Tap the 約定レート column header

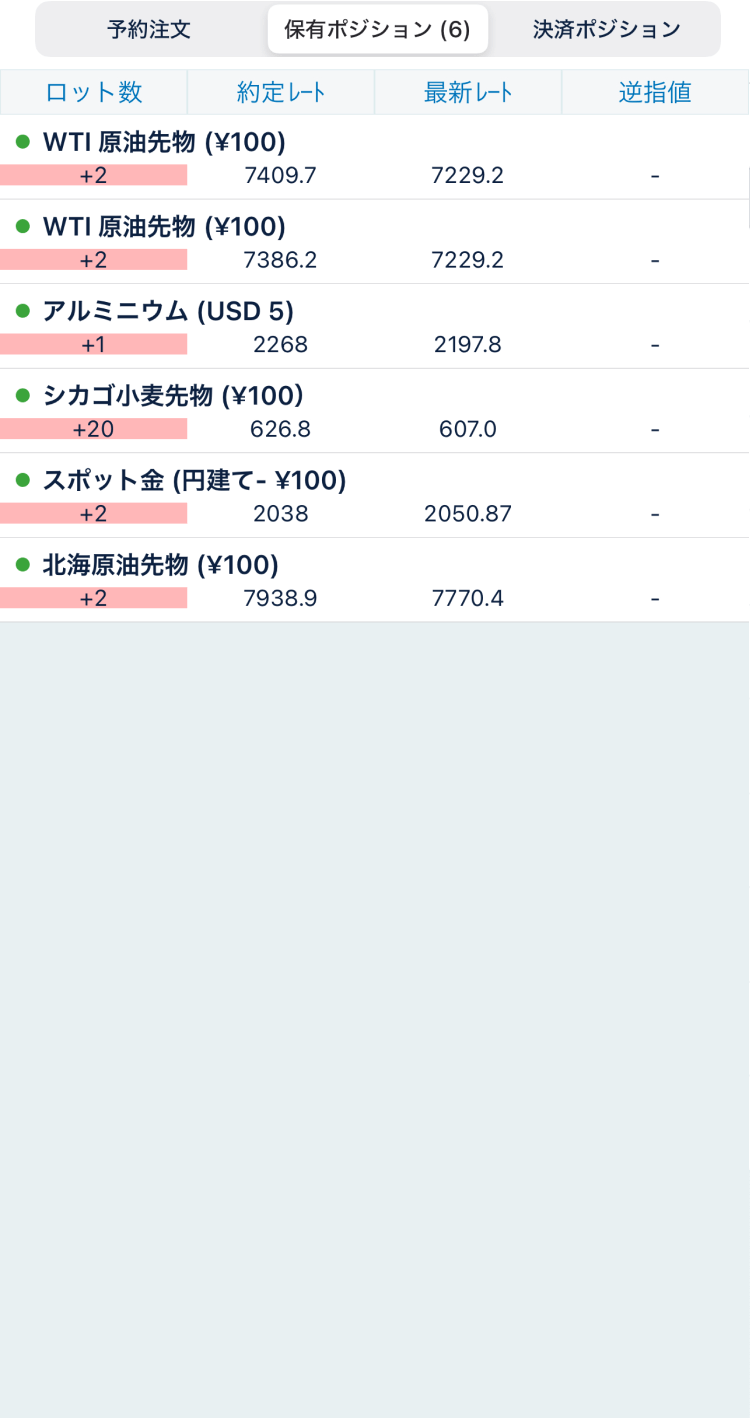[280, 93]
